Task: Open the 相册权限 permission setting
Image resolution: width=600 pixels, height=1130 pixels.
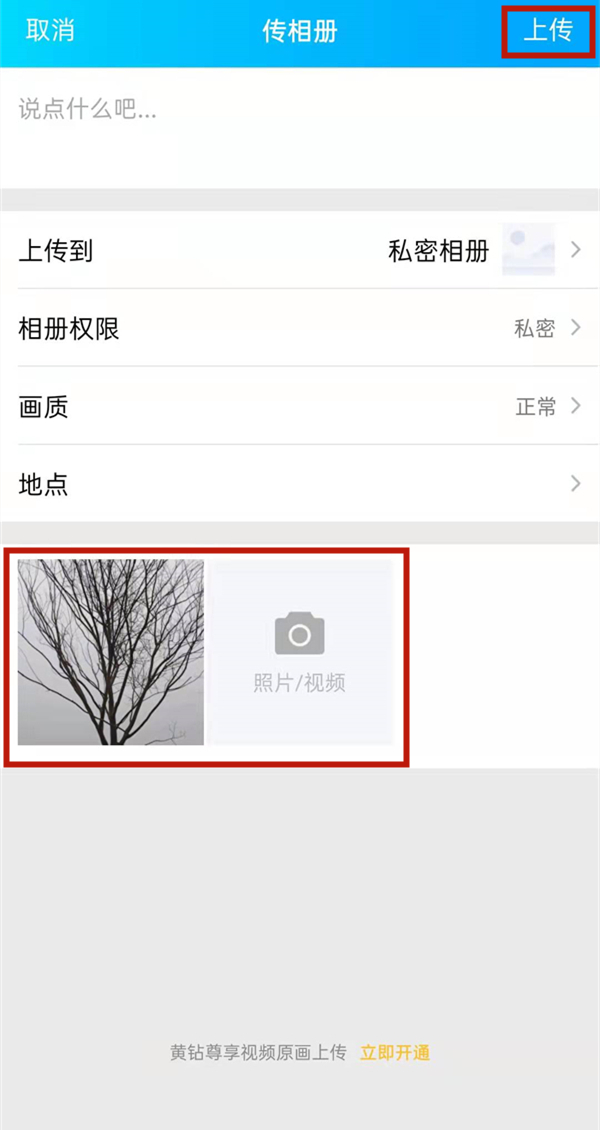Action: [300, 328]
